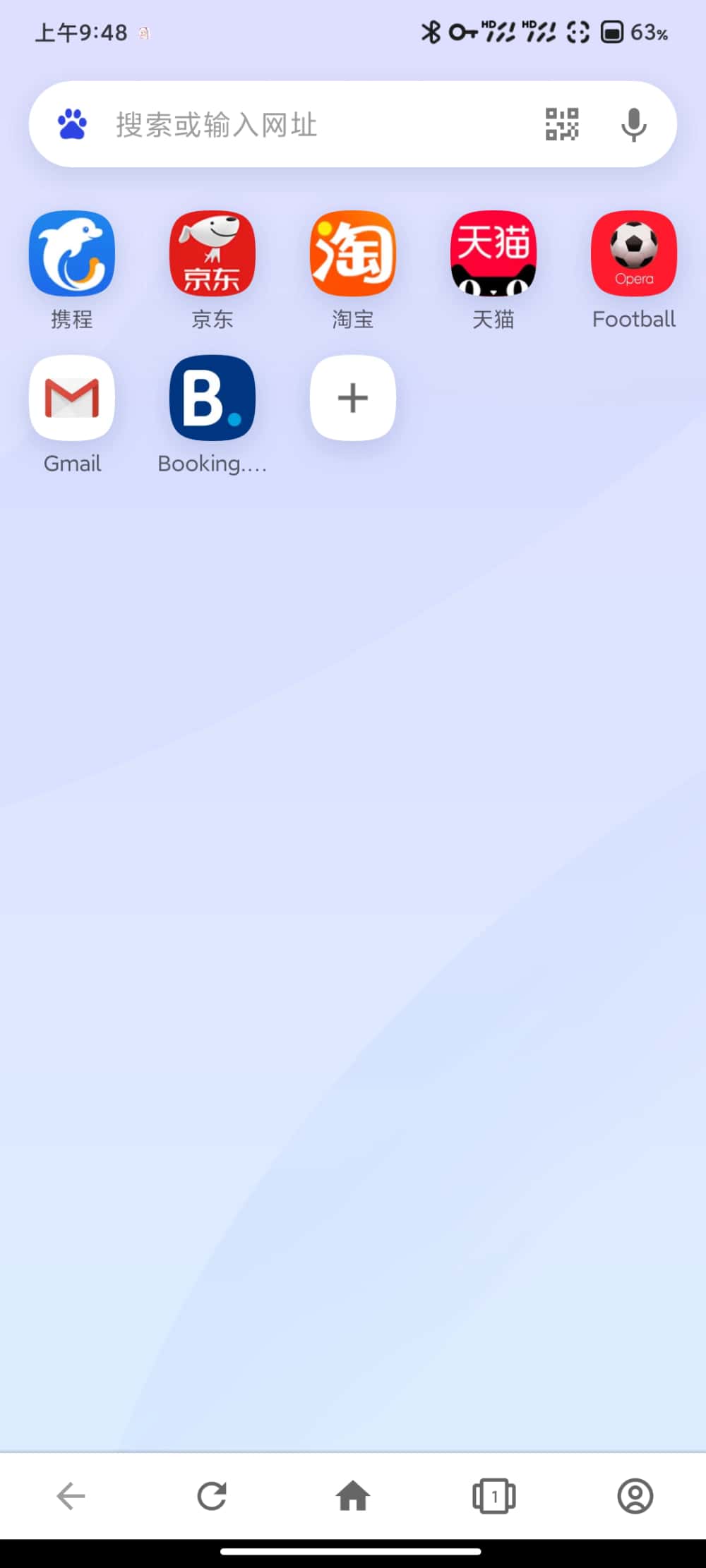Image resolution: width=706 pixels, height=1568 pixels.
Task: Open the 淘宝 shortcut
Action: coord(352,253)
